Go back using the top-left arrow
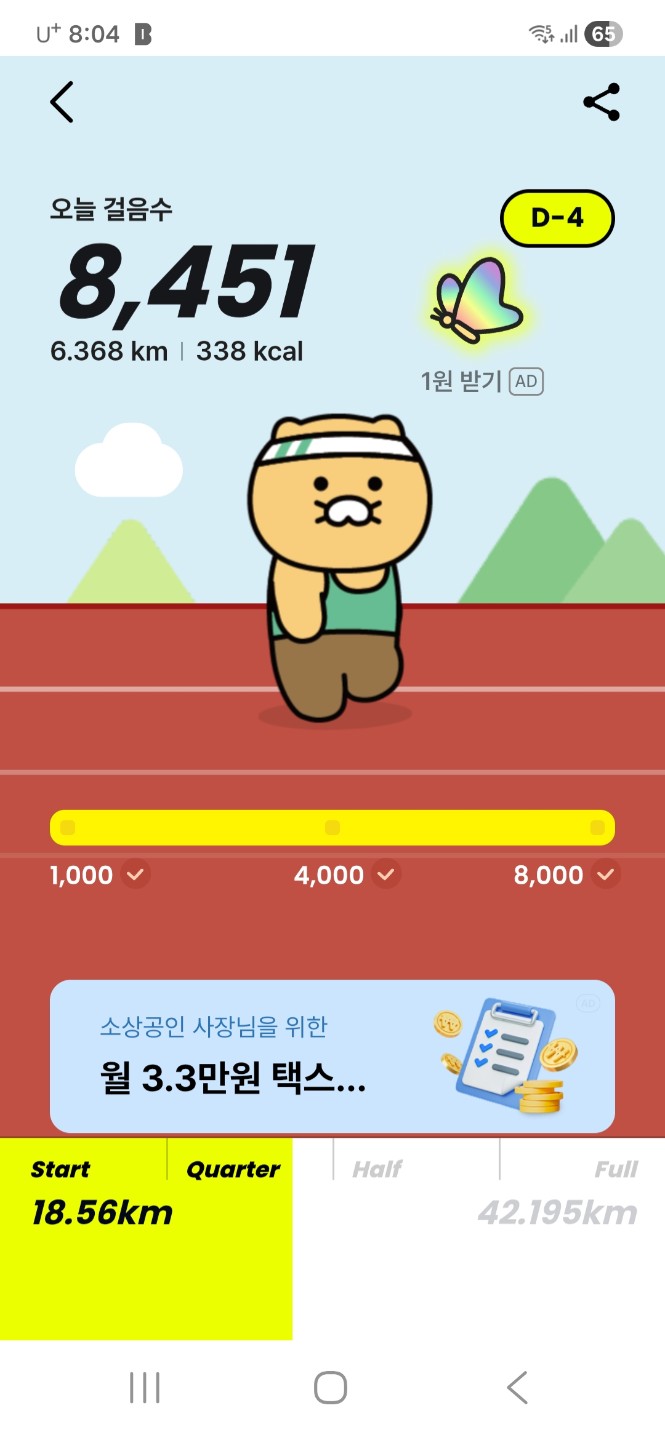Screen dimensions: 665x1440 pyautogui.click(x=62, y=102)
